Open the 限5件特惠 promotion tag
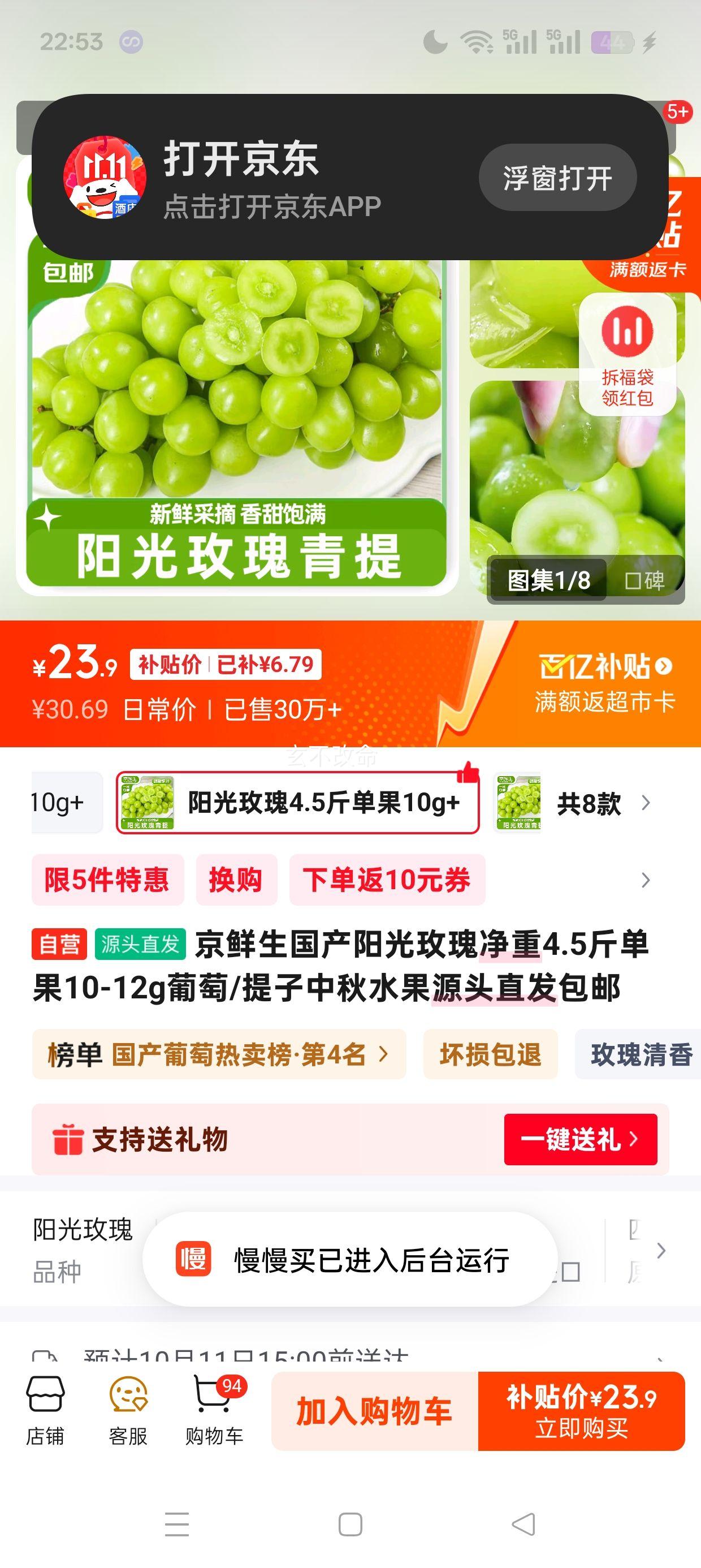Viewport: 701px width, 1568px height. 107,880
